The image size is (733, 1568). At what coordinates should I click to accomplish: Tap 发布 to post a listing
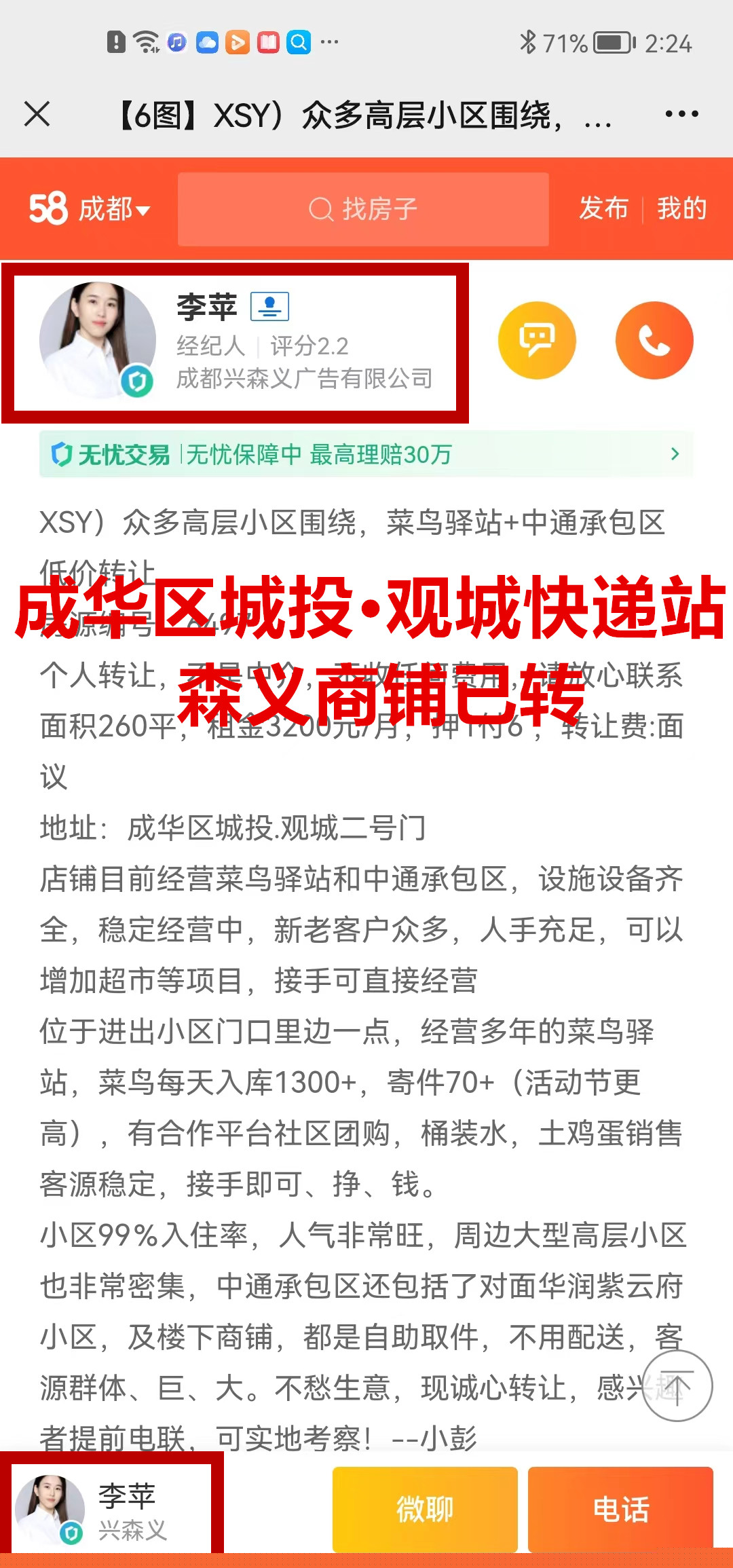tap(603, 208)
